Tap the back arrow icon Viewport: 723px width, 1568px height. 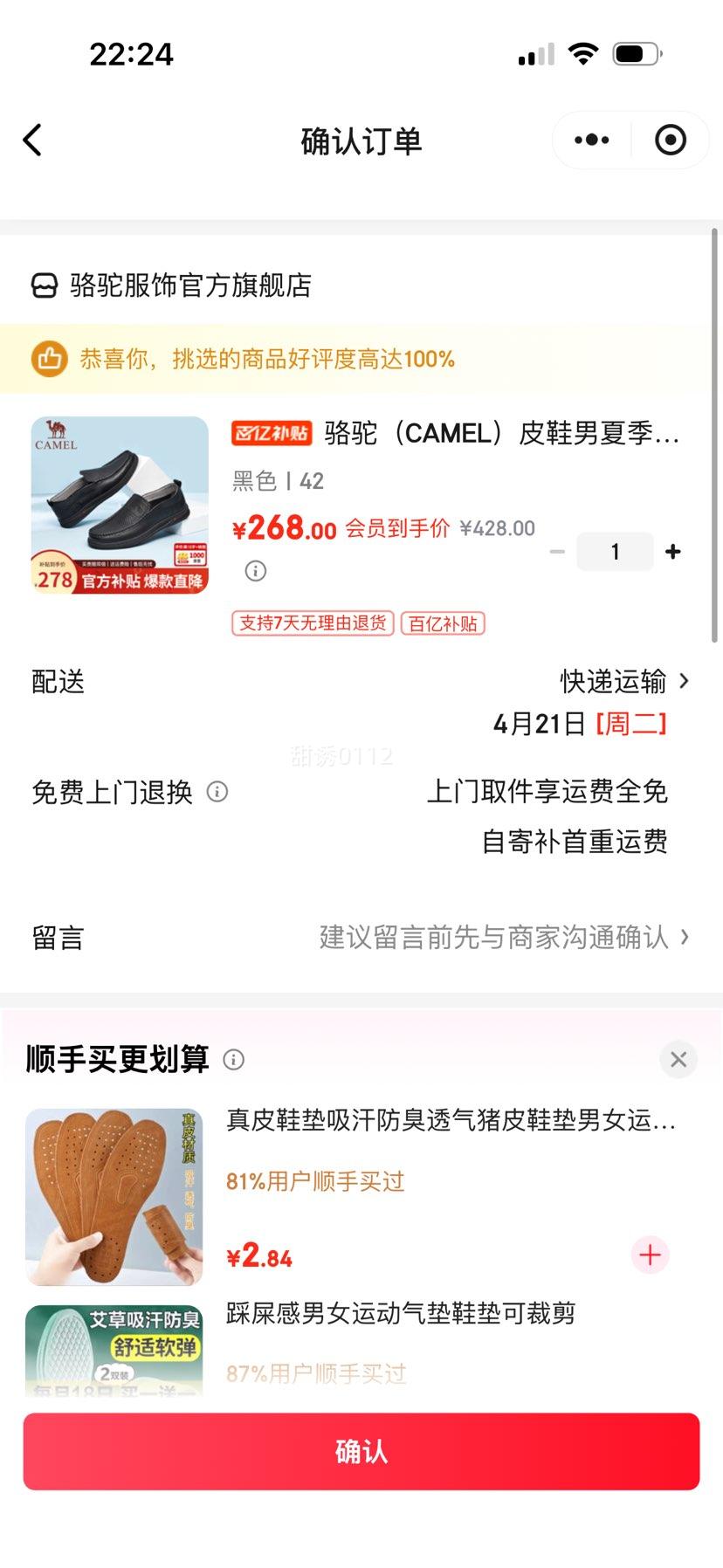point(32,140)
